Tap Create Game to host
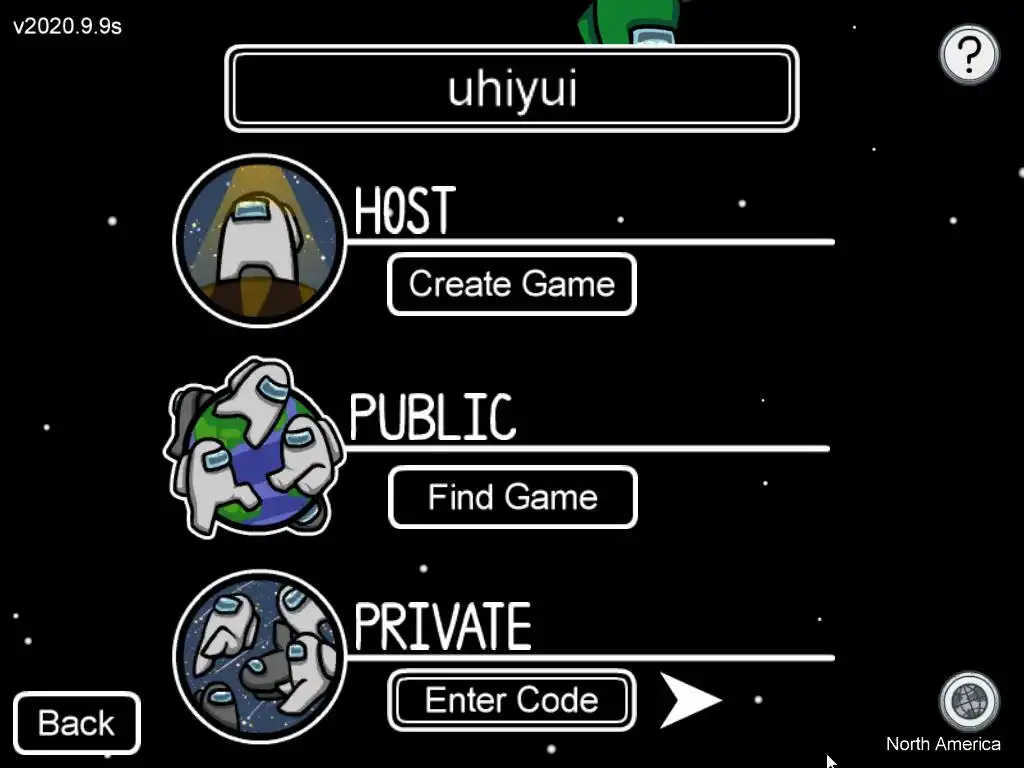1024x768 pixels. pos(512,284)
